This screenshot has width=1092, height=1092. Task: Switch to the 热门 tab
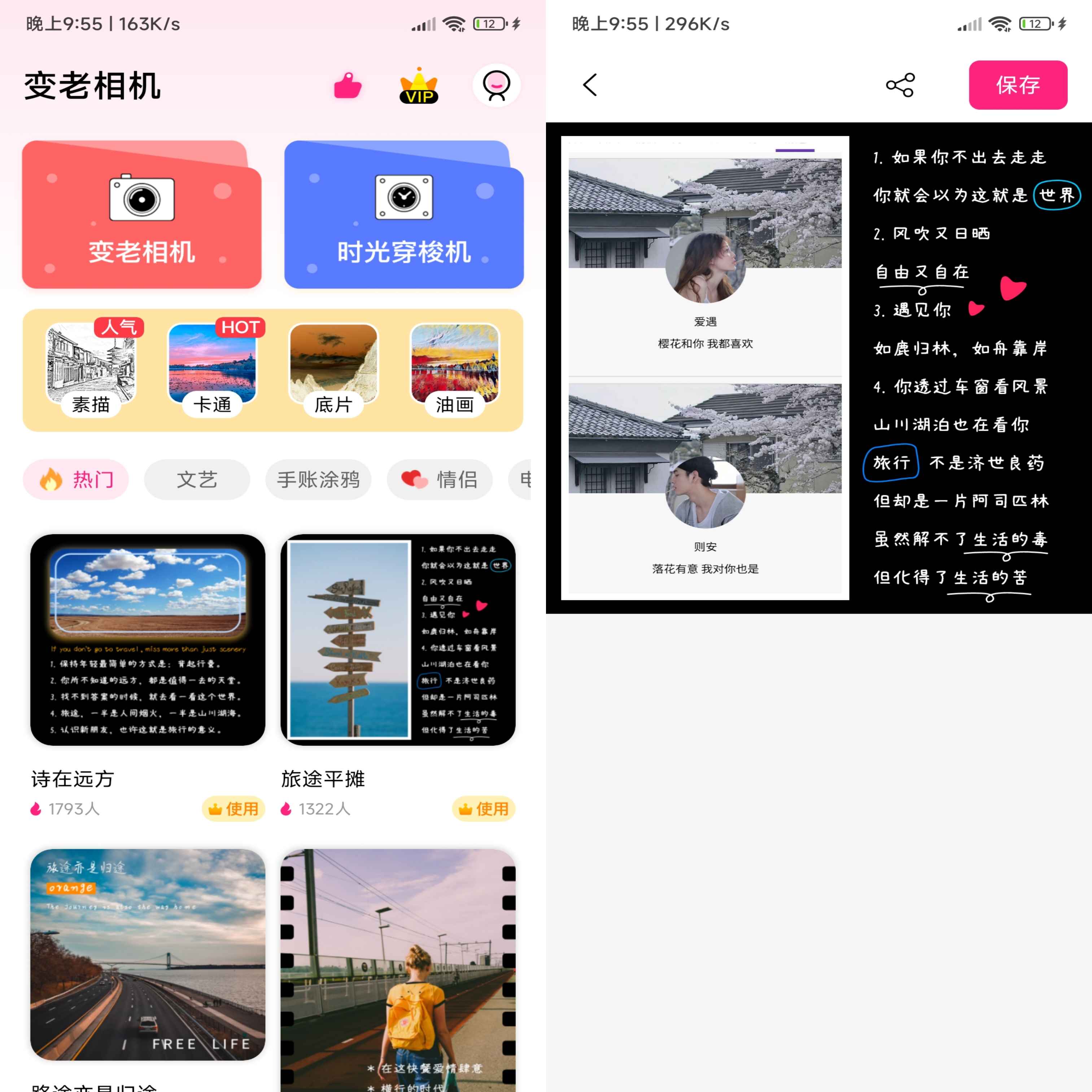[76, 479]
